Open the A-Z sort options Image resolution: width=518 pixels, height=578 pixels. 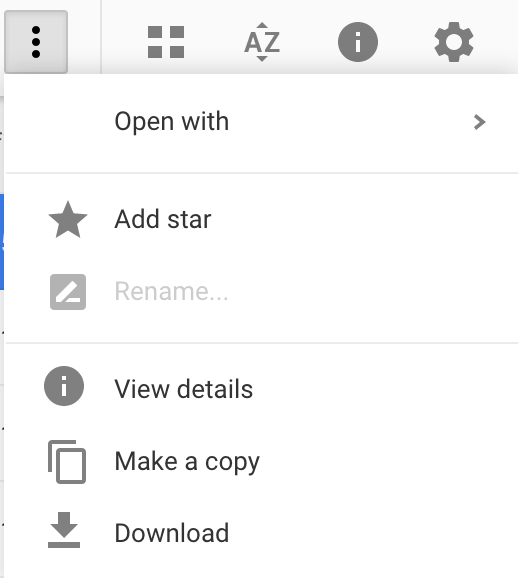tap(262, 42)
